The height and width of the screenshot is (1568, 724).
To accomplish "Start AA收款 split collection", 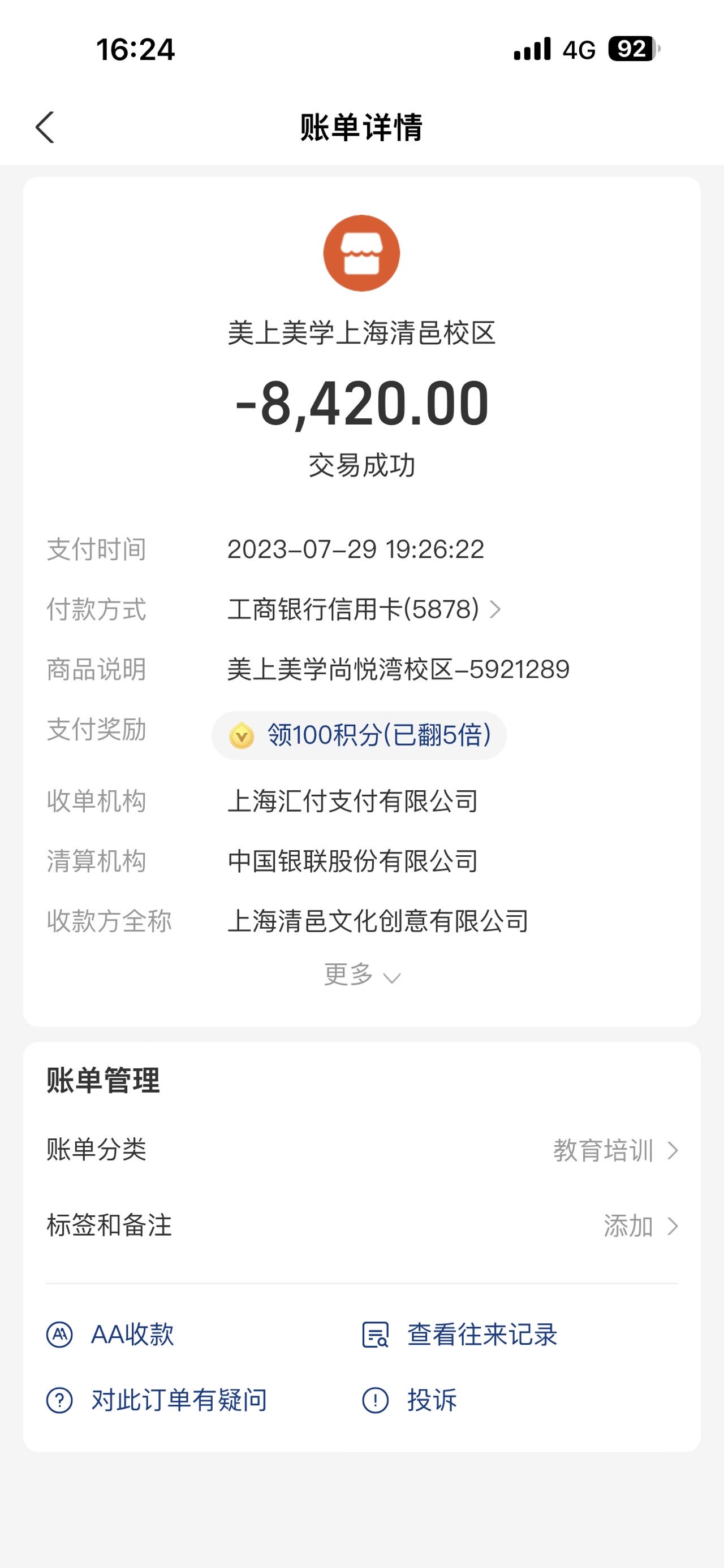I will pyautogui.click(x=111, y=1335).
